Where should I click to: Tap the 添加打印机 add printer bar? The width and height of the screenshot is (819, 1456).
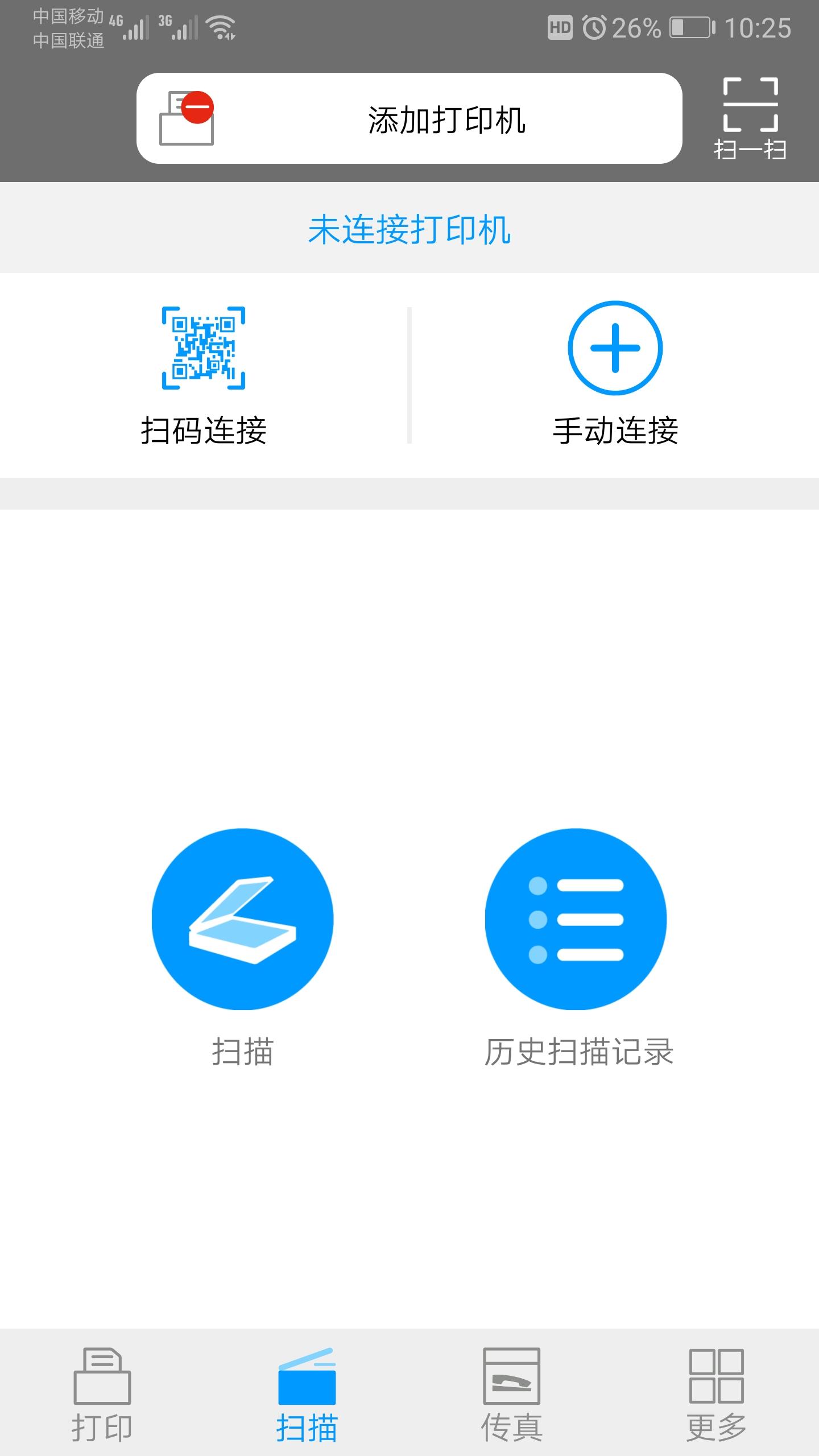tap(409, 118)
